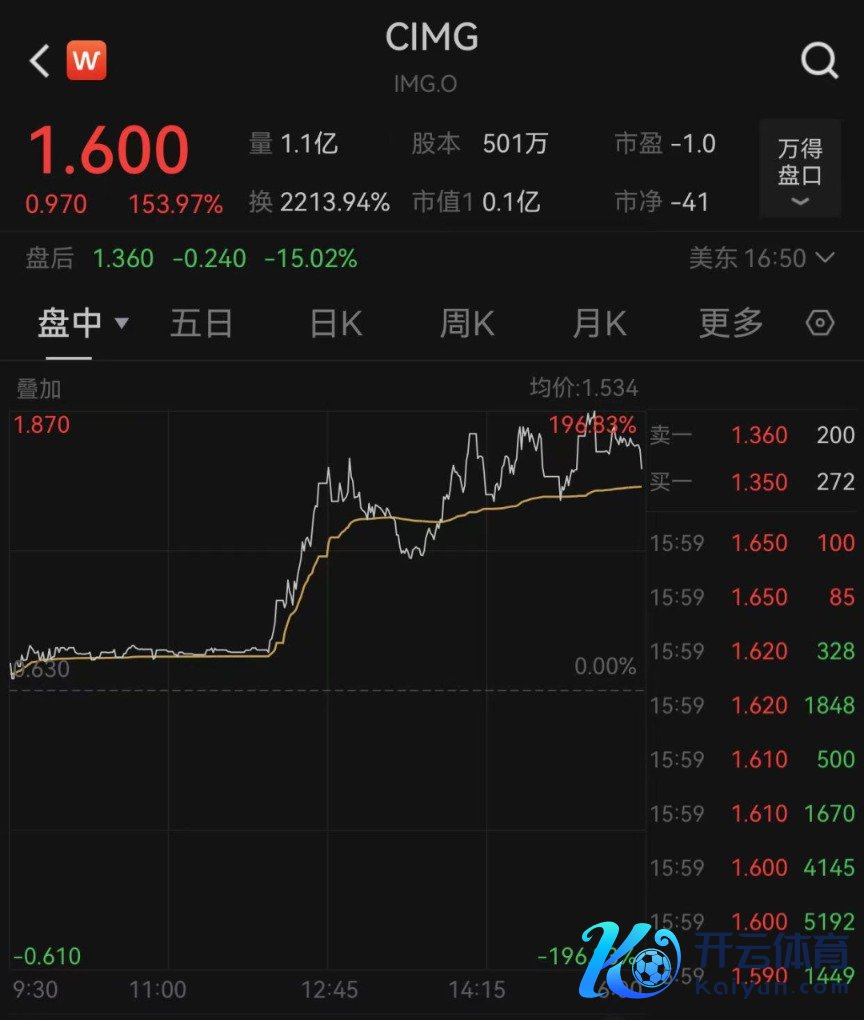This screenshot has width=864, height=1020.
Task: Switch to the 日K chart
Action: [x=336, y=323]
